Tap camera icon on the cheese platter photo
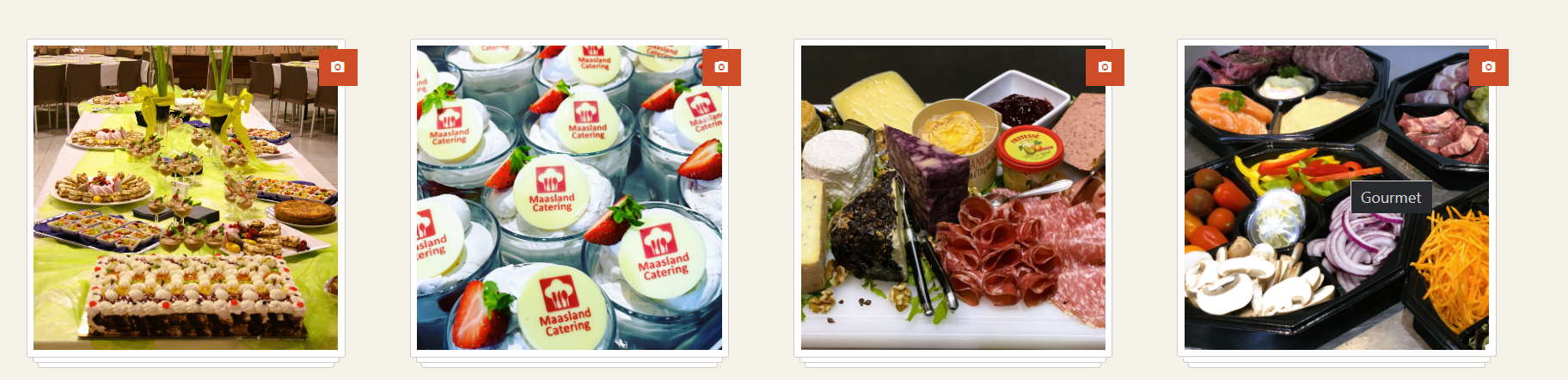The height and width of the screenshot is (380, 1568). click(x=1105, y=67)
